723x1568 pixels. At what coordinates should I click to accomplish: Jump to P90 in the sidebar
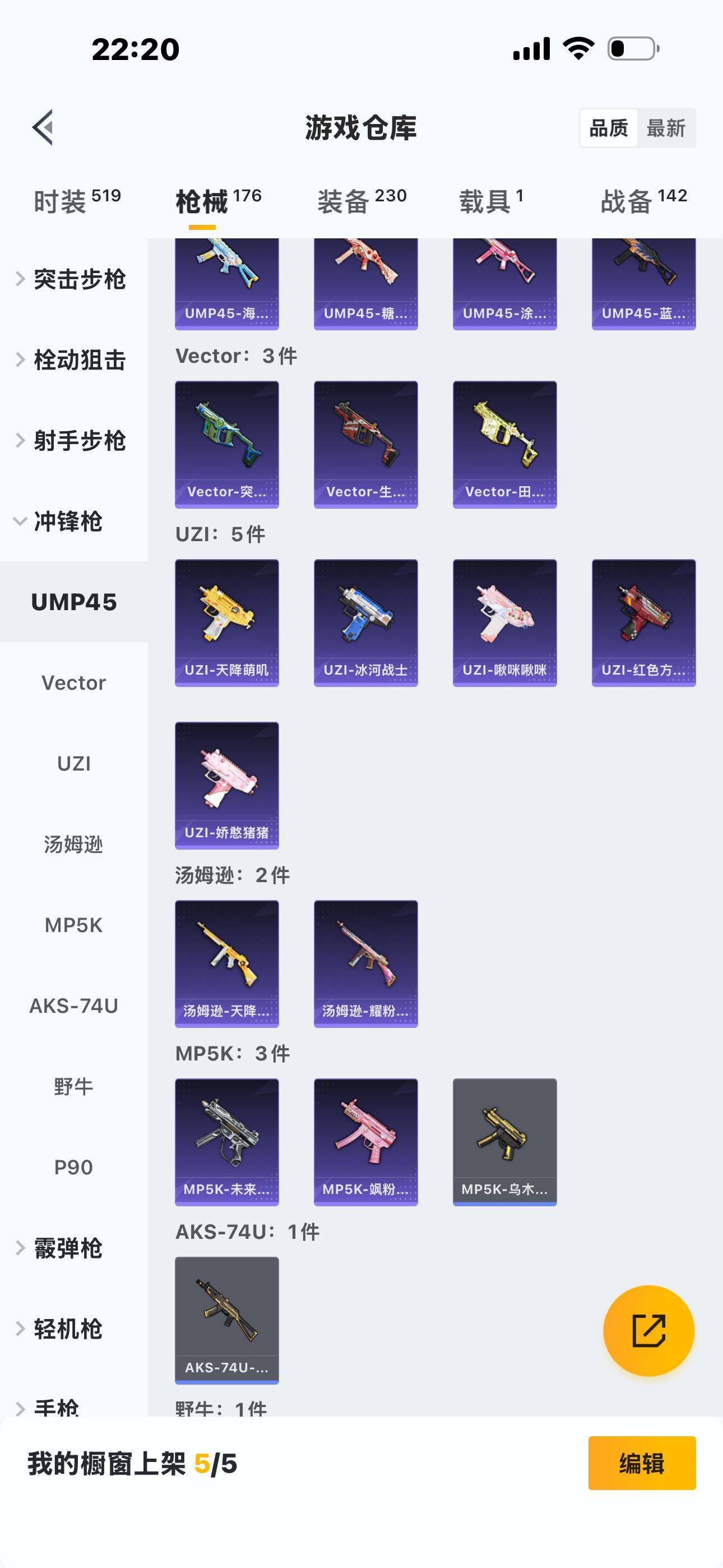(x=73, y=1168)
